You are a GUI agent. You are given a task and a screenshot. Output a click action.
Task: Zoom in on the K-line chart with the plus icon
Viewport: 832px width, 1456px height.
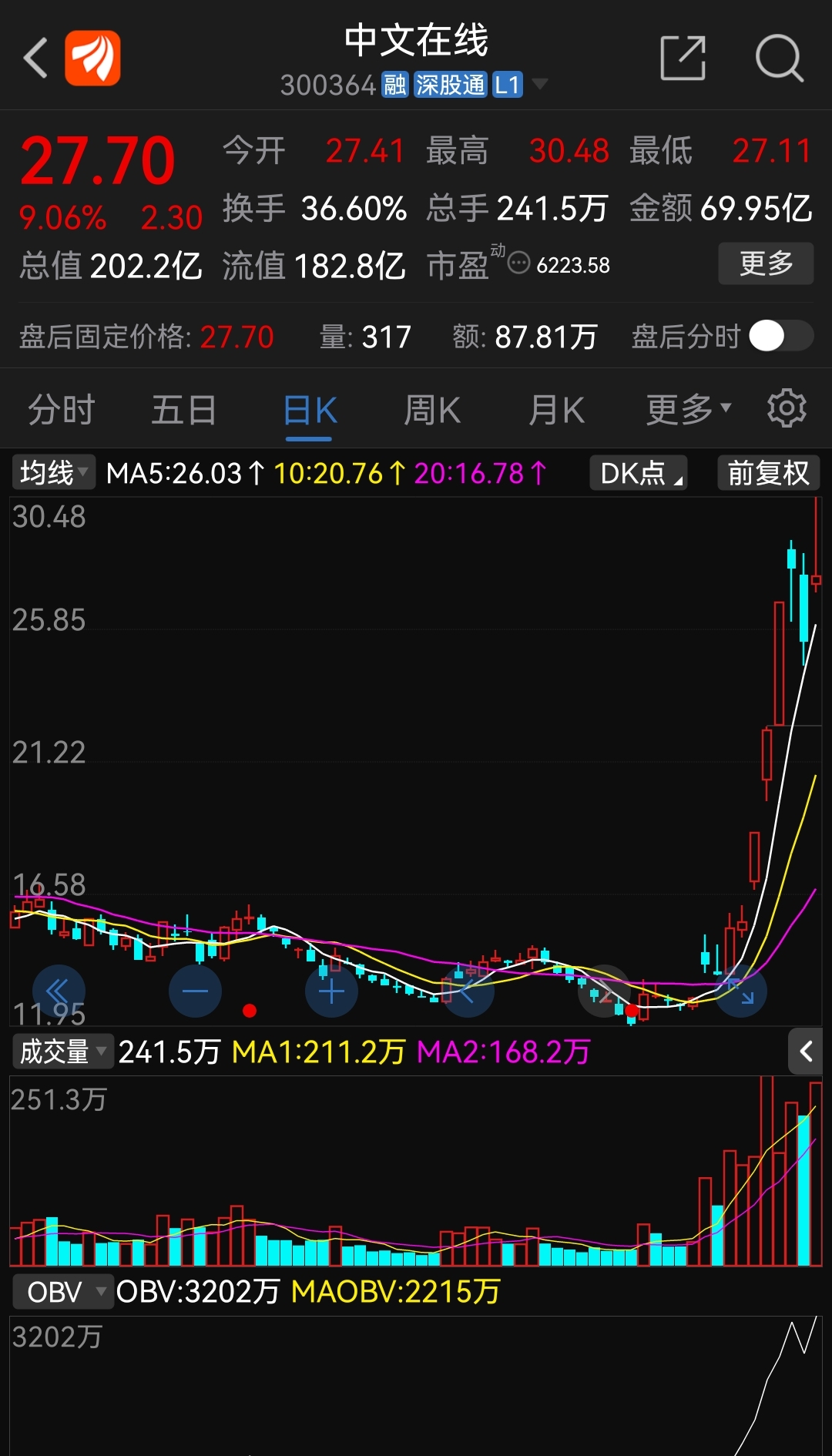(331, 991)
